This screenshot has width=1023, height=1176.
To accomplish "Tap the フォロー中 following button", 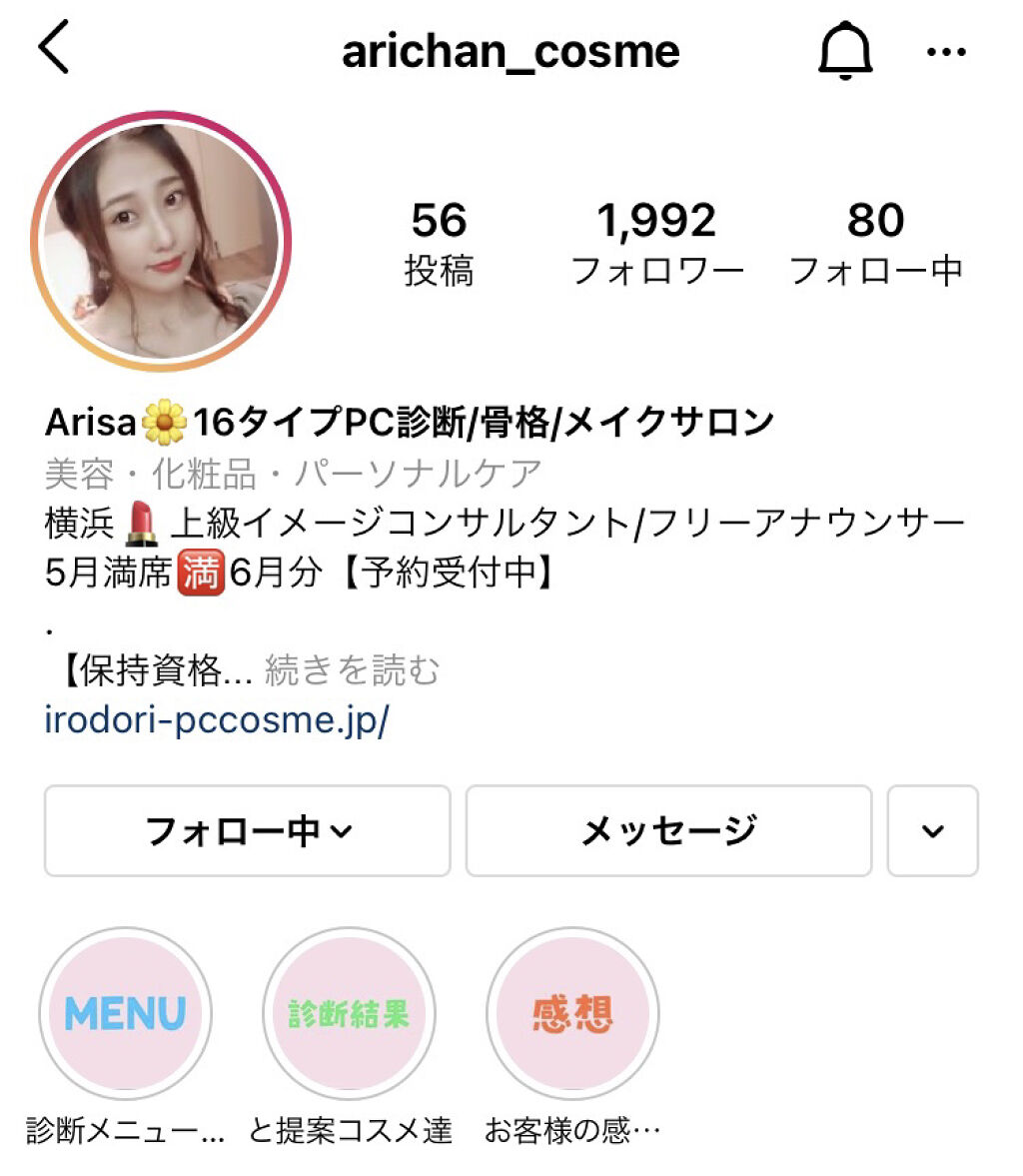I will [x=248, y=831].
